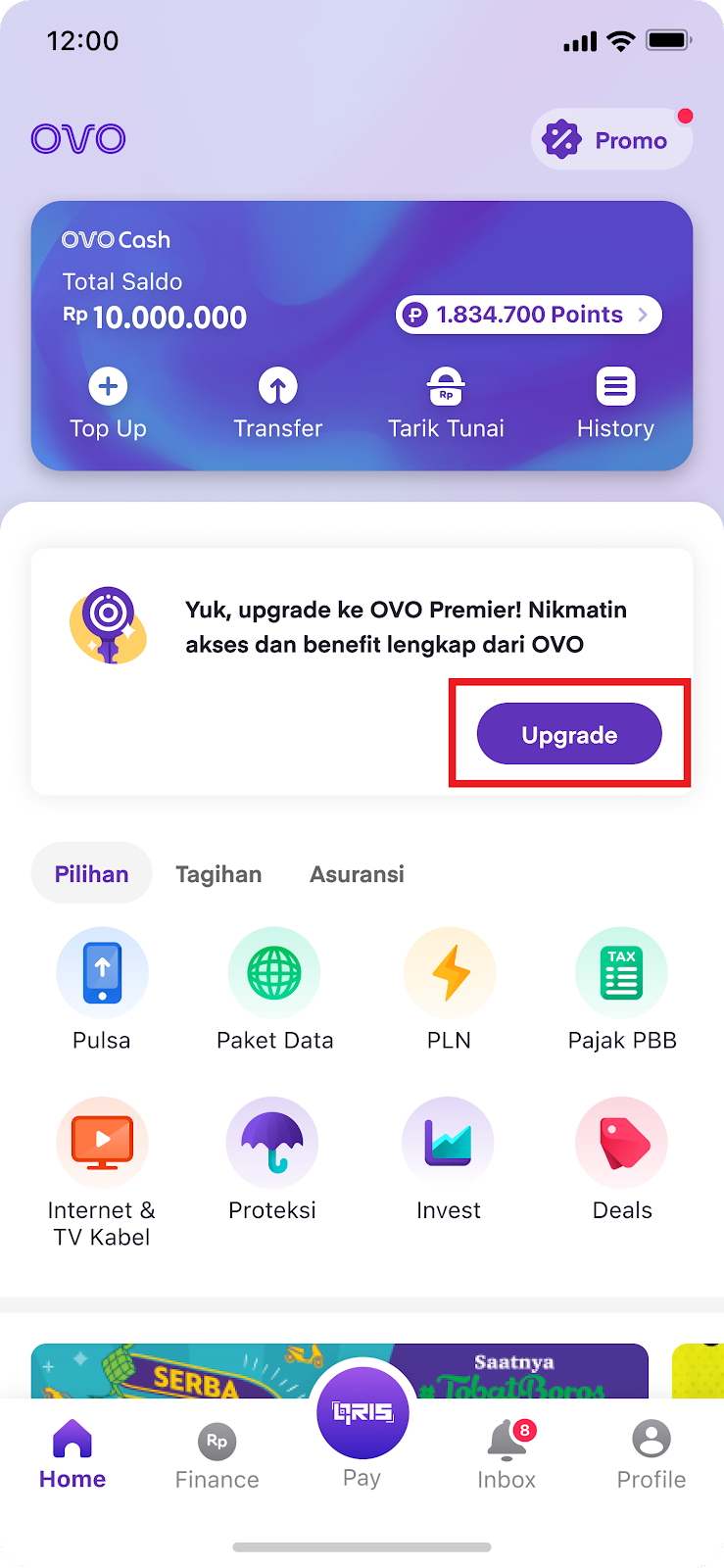
Task: View OVO Points details
Action: pos(529,315)
